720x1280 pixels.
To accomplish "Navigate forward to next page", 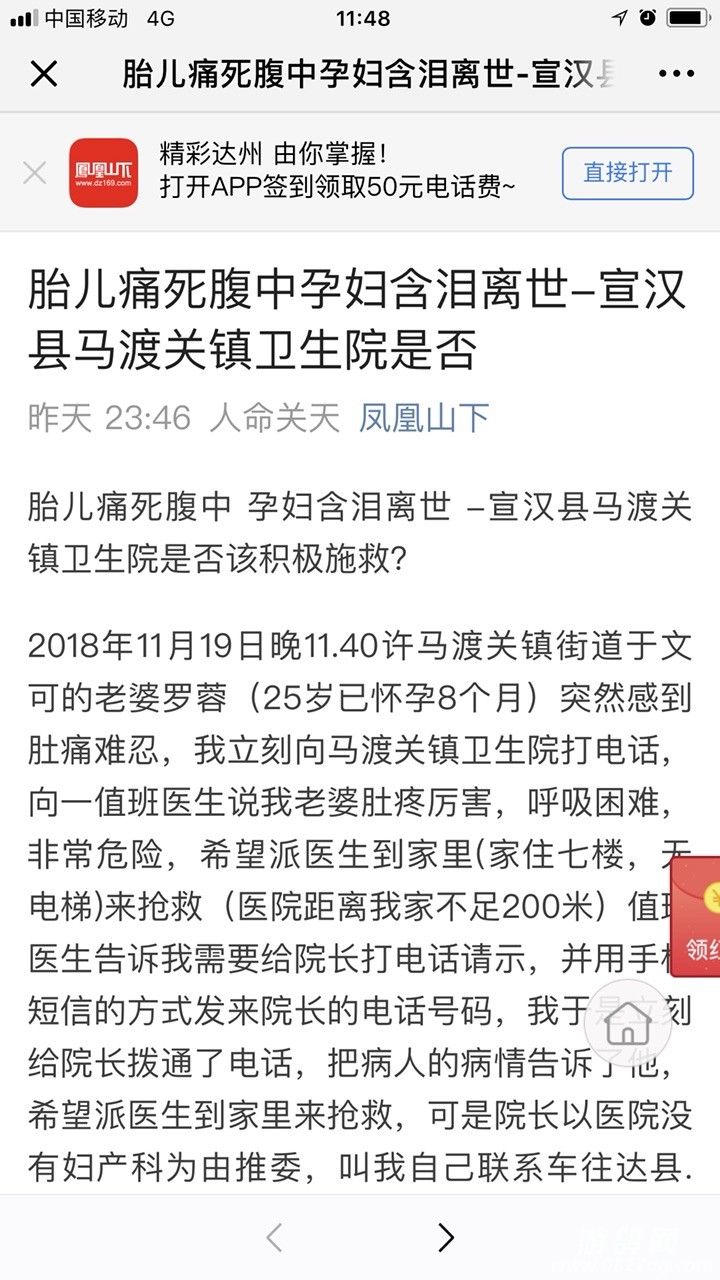I will pos(446,1237).
